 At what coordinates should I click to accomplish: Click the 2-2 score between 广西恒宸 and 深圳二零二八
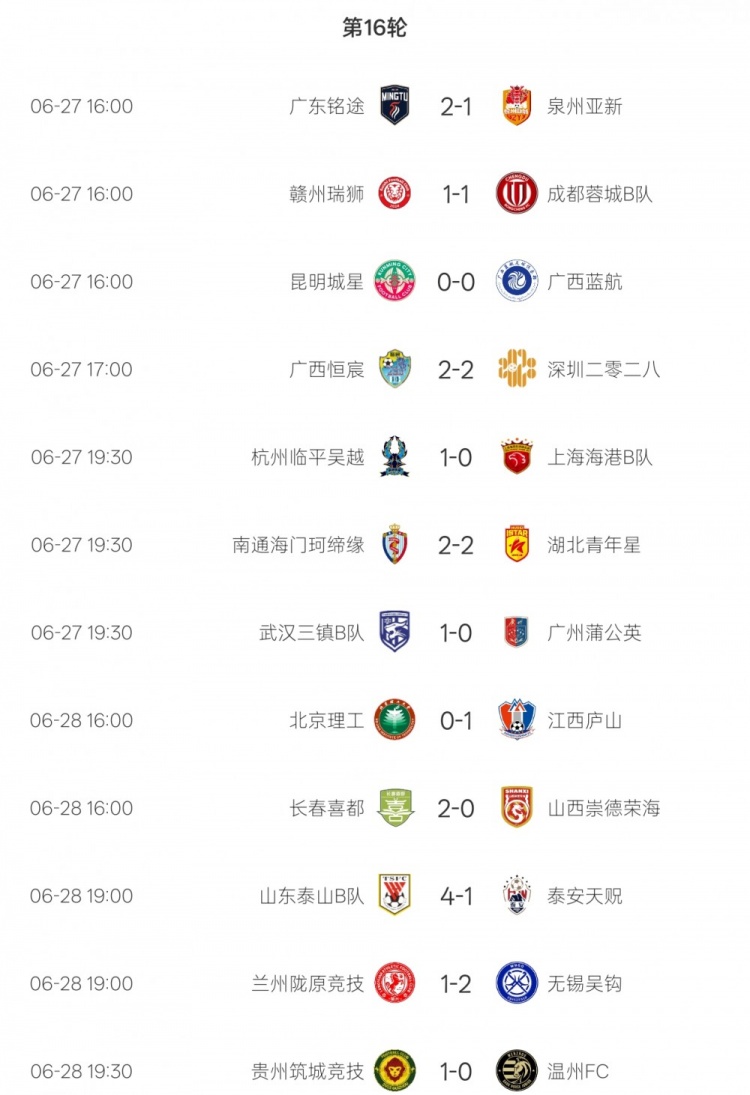(x=456, y=368)
